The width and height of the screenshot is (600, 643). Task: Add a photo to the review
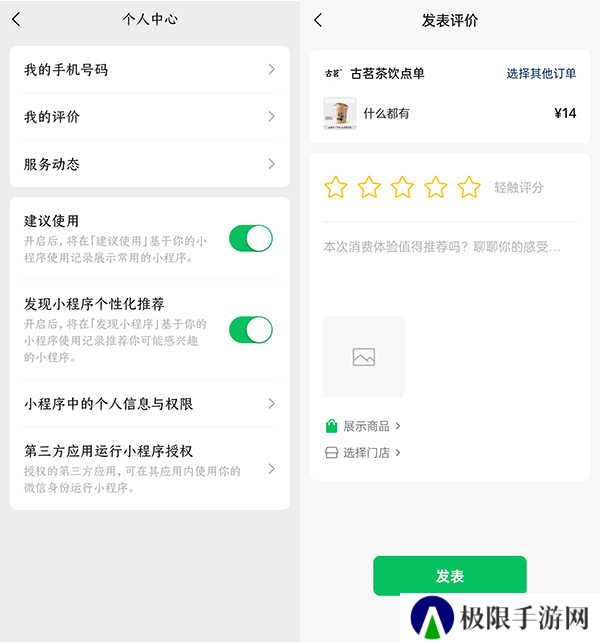pos(364,357)
